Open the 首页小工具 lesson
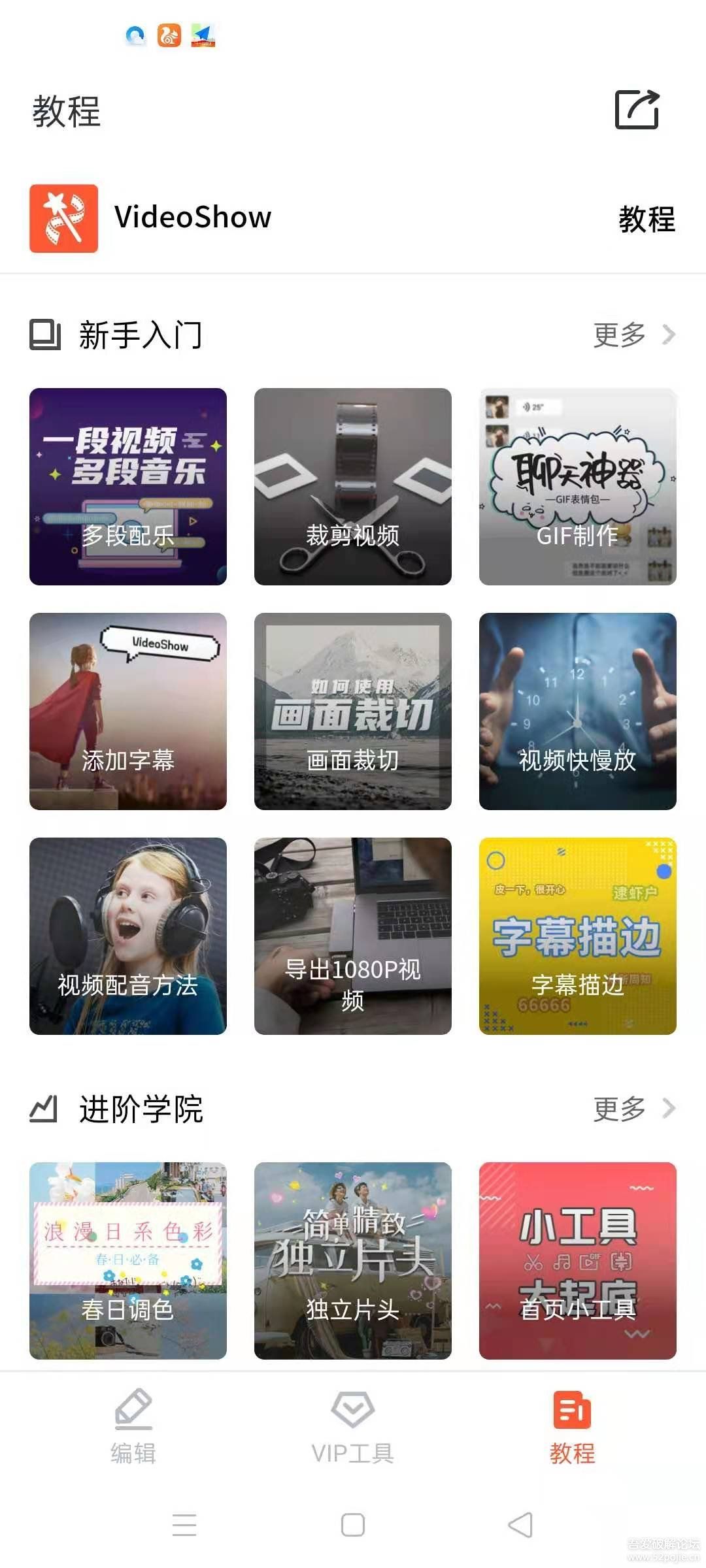 coord(578,1260)
